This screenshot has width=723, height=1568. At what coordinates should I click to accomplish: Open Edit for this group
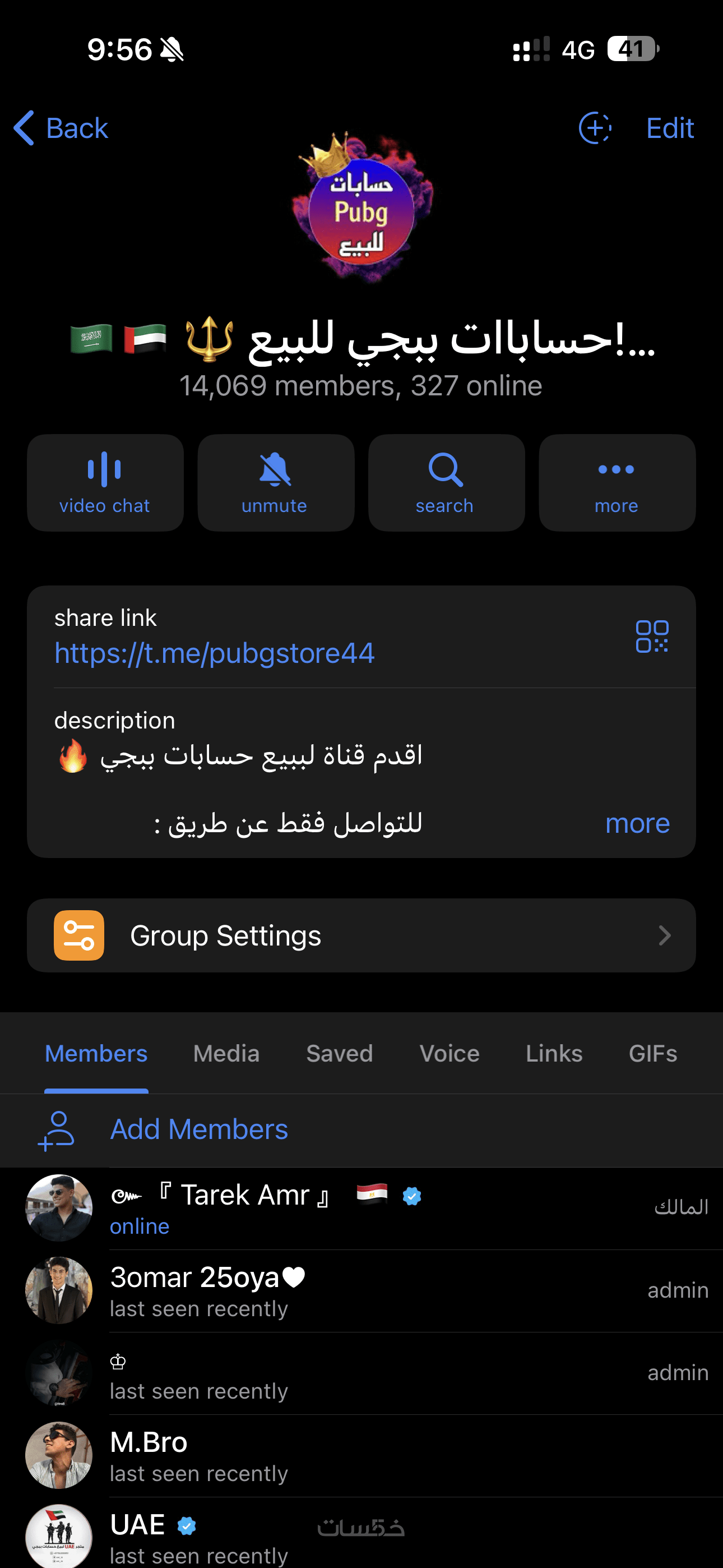click(x=669, y=128)
